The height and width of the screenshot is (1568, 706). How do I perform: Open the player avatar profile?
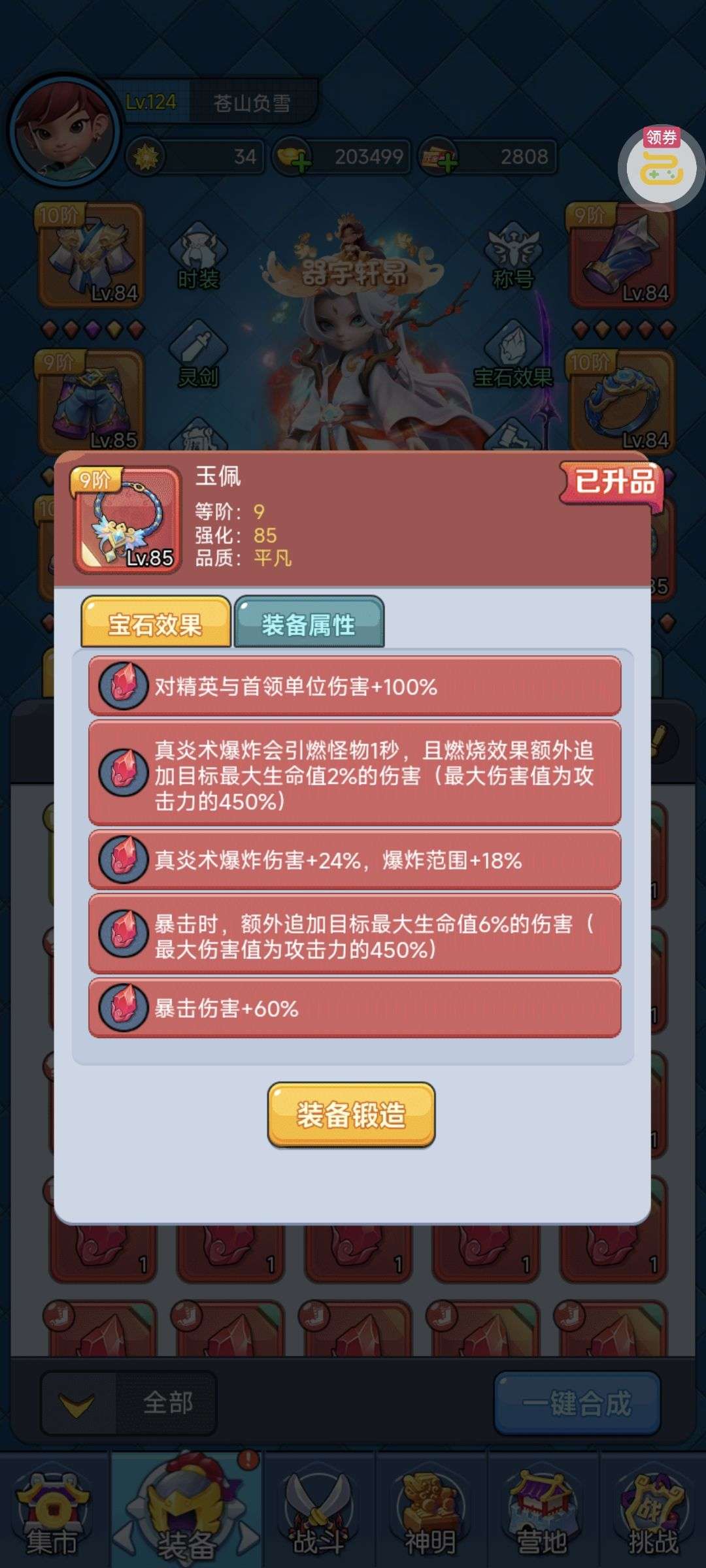[x=63, y=131]
